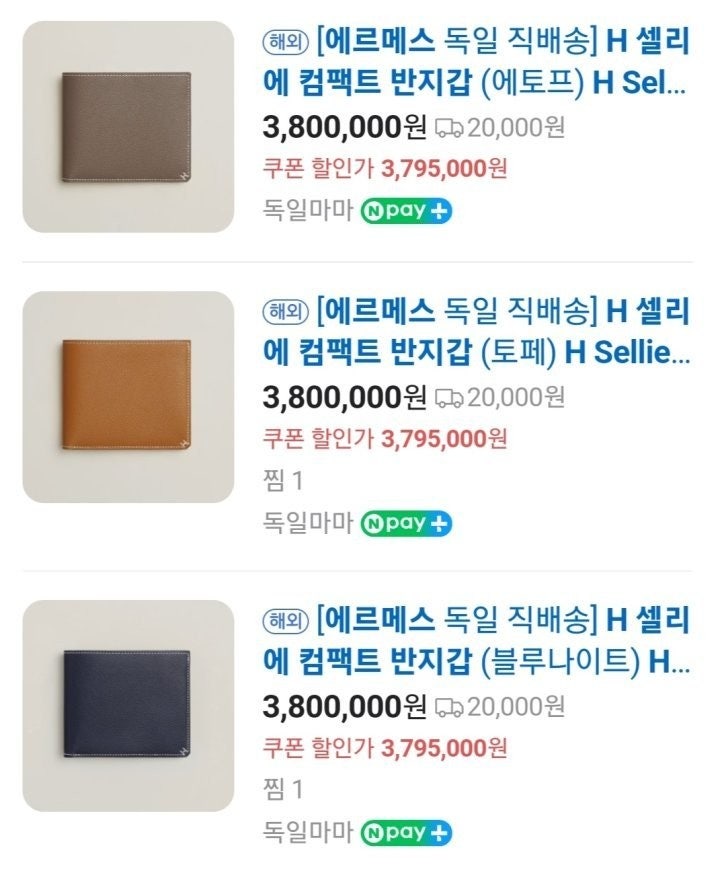Open the H 셀리에 컴팩트 반지갑 (에토프) listing title
This screenshot has width=720, height=869.
pos(475,61)
